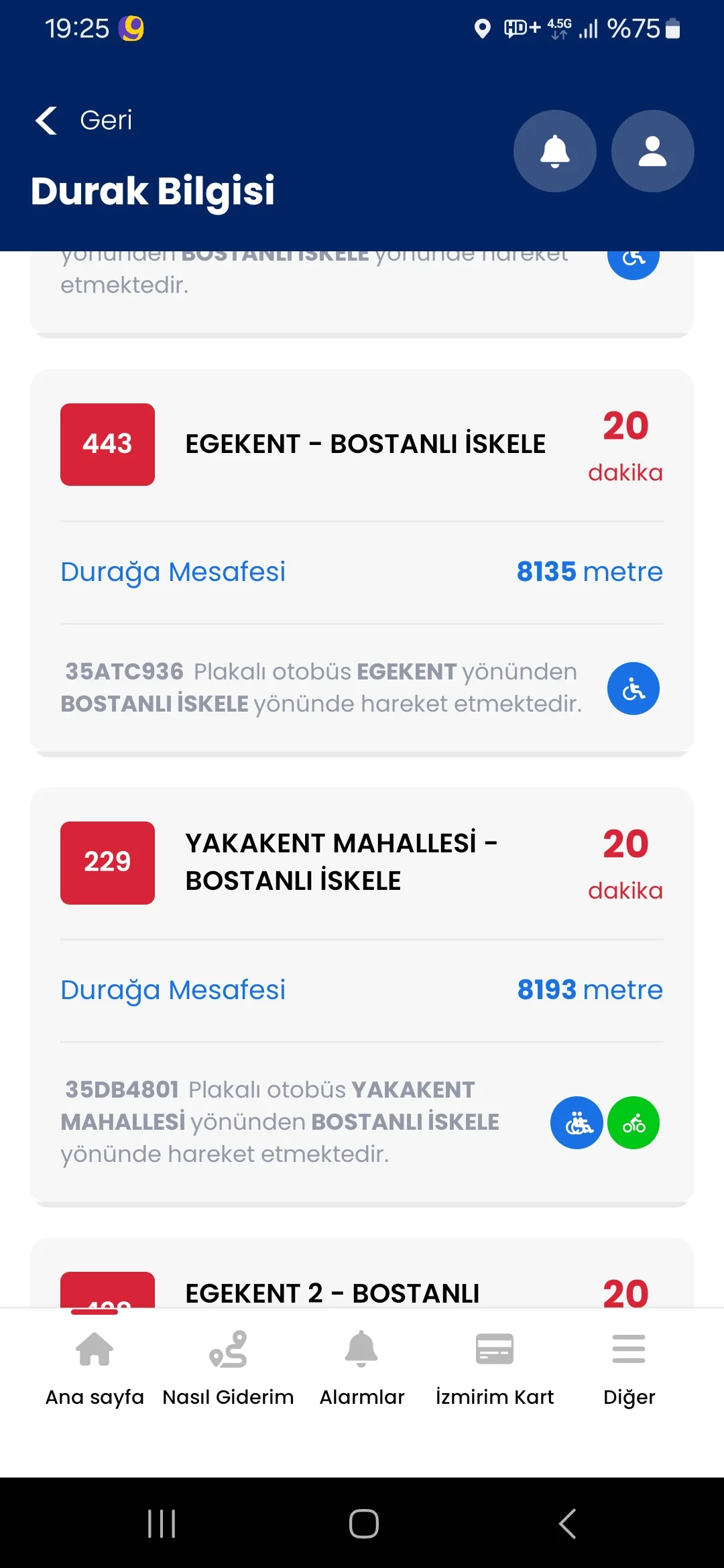Tap the red 443 route number badge
Image resolution: width=724 pixels, height=1568 pixels.
click(x=107, y=444)
